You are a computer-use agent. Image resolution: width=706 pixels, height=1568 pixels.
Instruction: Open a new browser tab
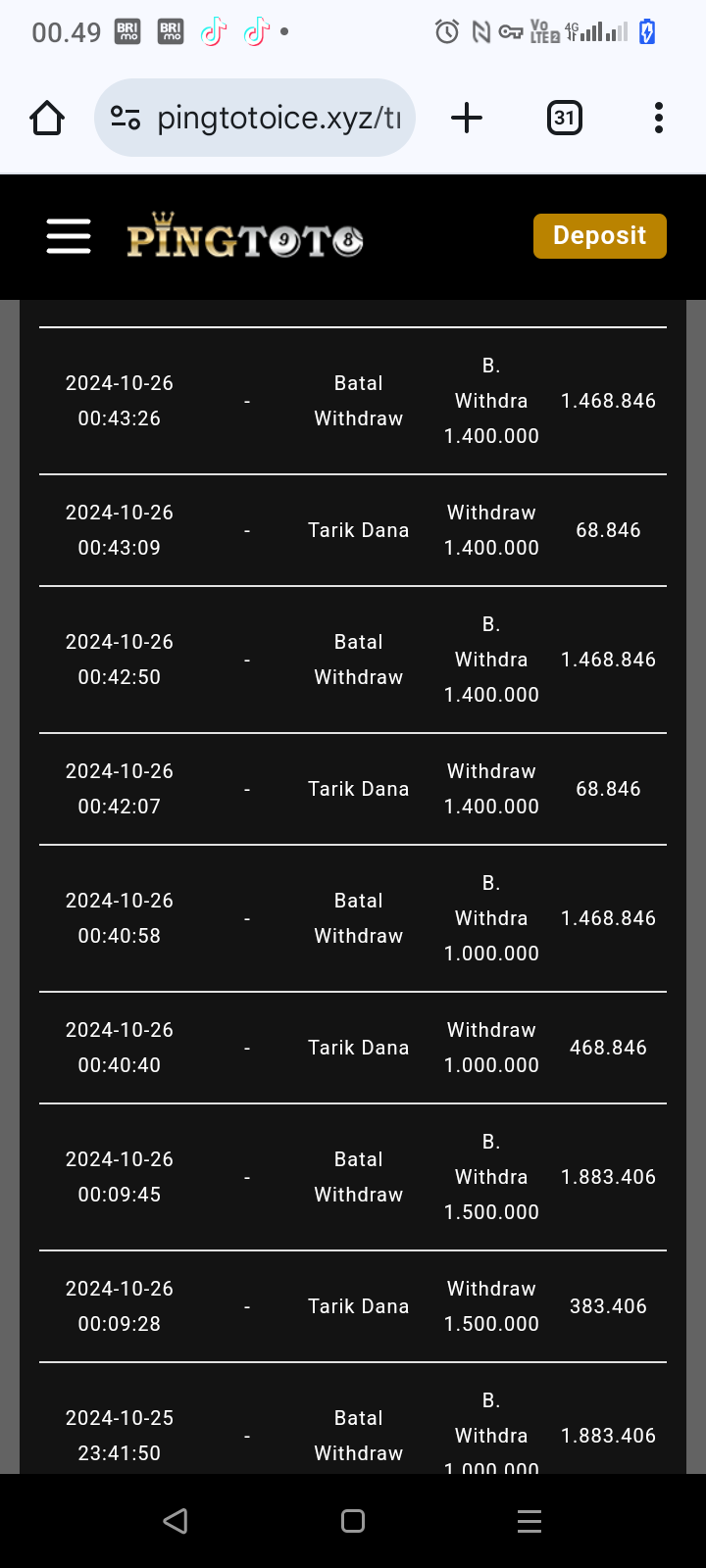pyautogui.click(x=467, y=119)
